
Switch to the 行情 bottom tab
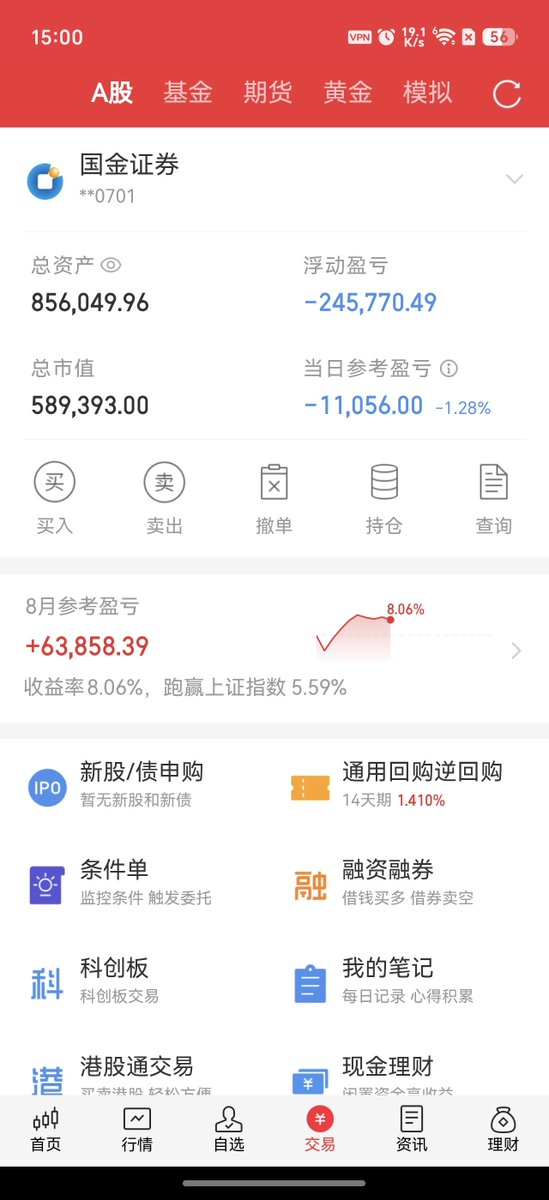137,1130
